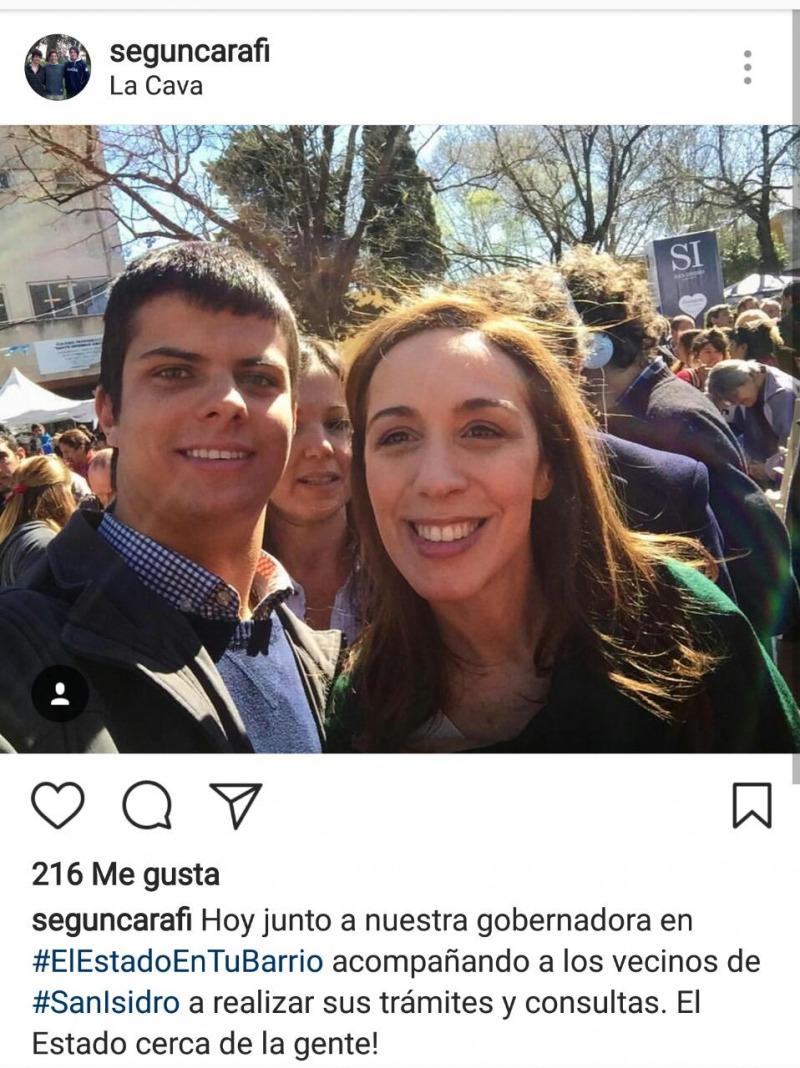Screen dimensions: 800x1068
Task: Open the post overflow menu
Action: pyautogui.click(x=747, y=67)
